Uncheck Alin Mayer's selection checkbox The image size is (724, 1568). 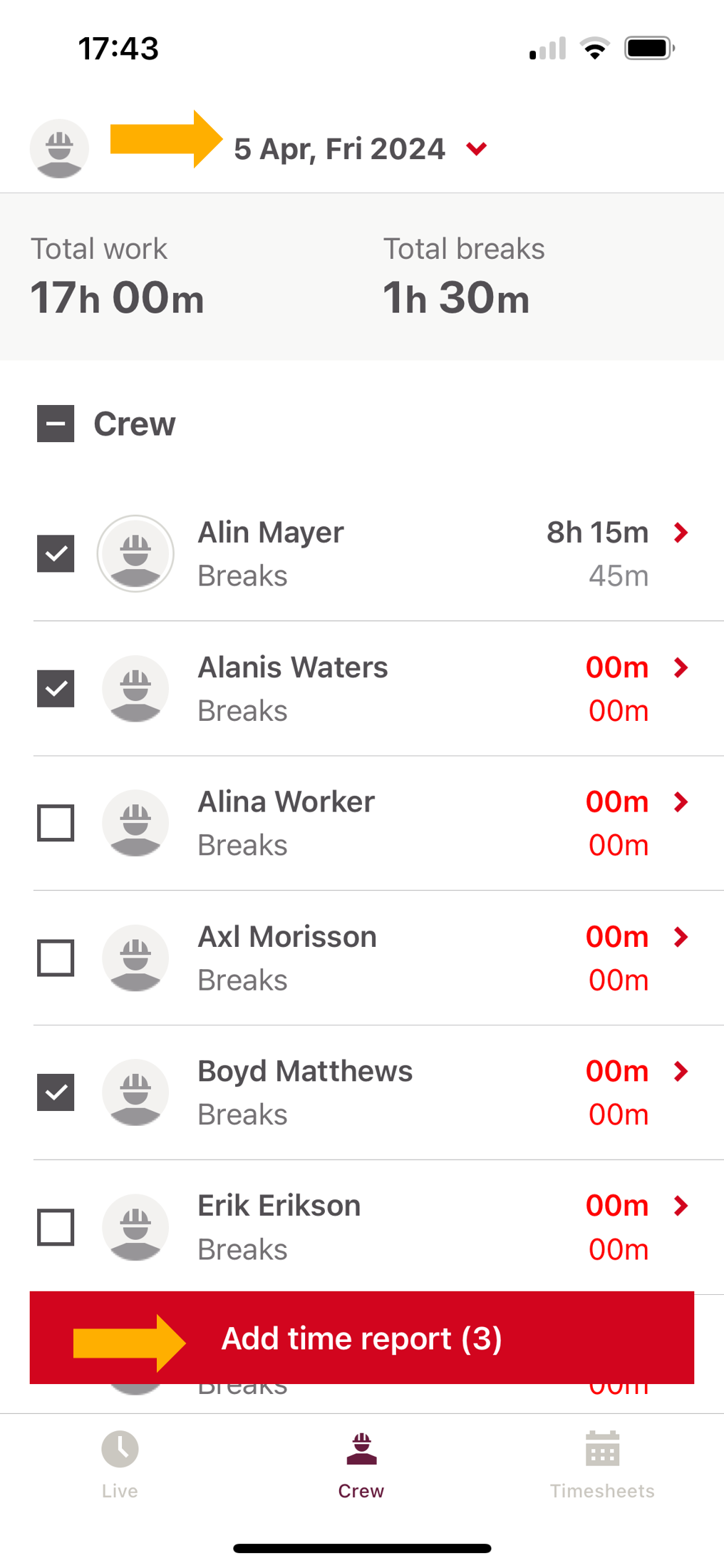click(56, 553)
